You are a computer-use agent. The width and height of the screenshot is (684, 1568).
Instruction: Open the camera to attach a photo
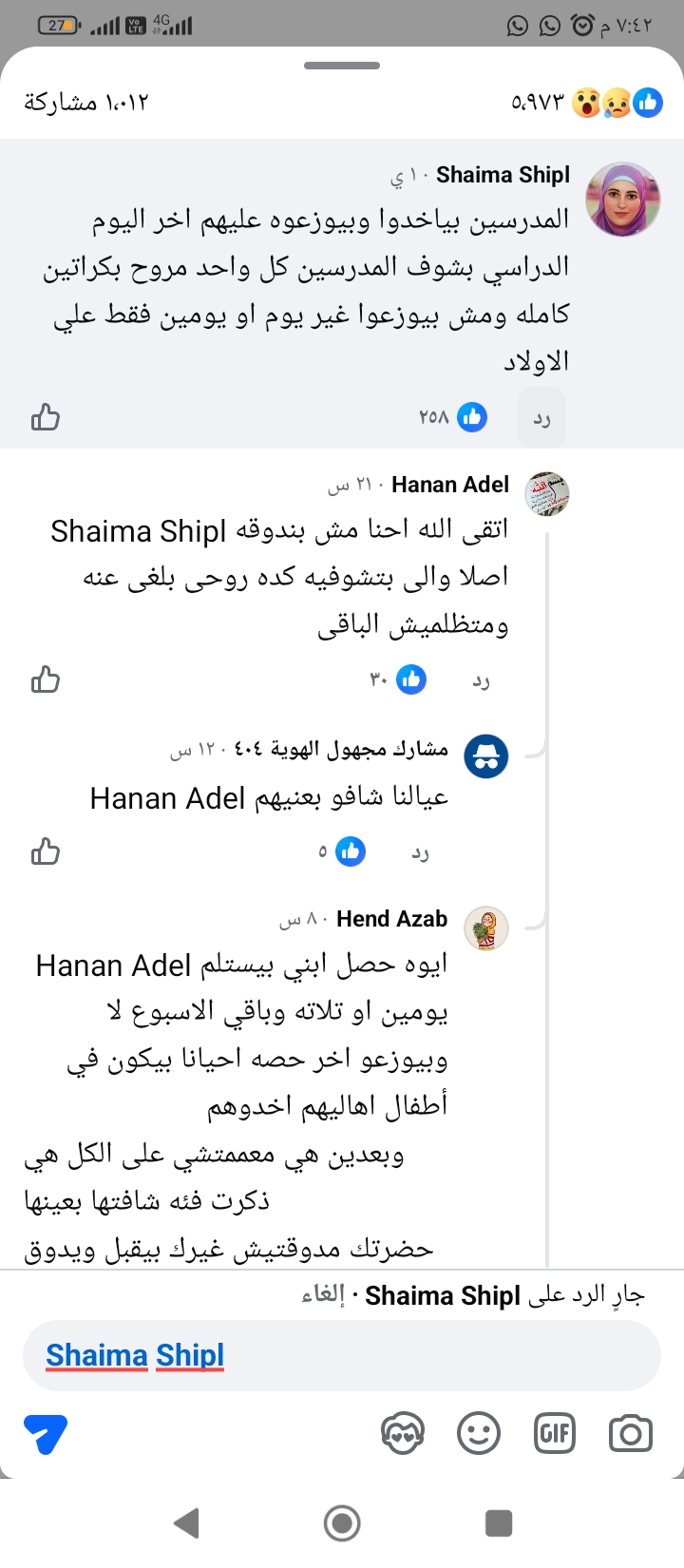point(630,1433)
